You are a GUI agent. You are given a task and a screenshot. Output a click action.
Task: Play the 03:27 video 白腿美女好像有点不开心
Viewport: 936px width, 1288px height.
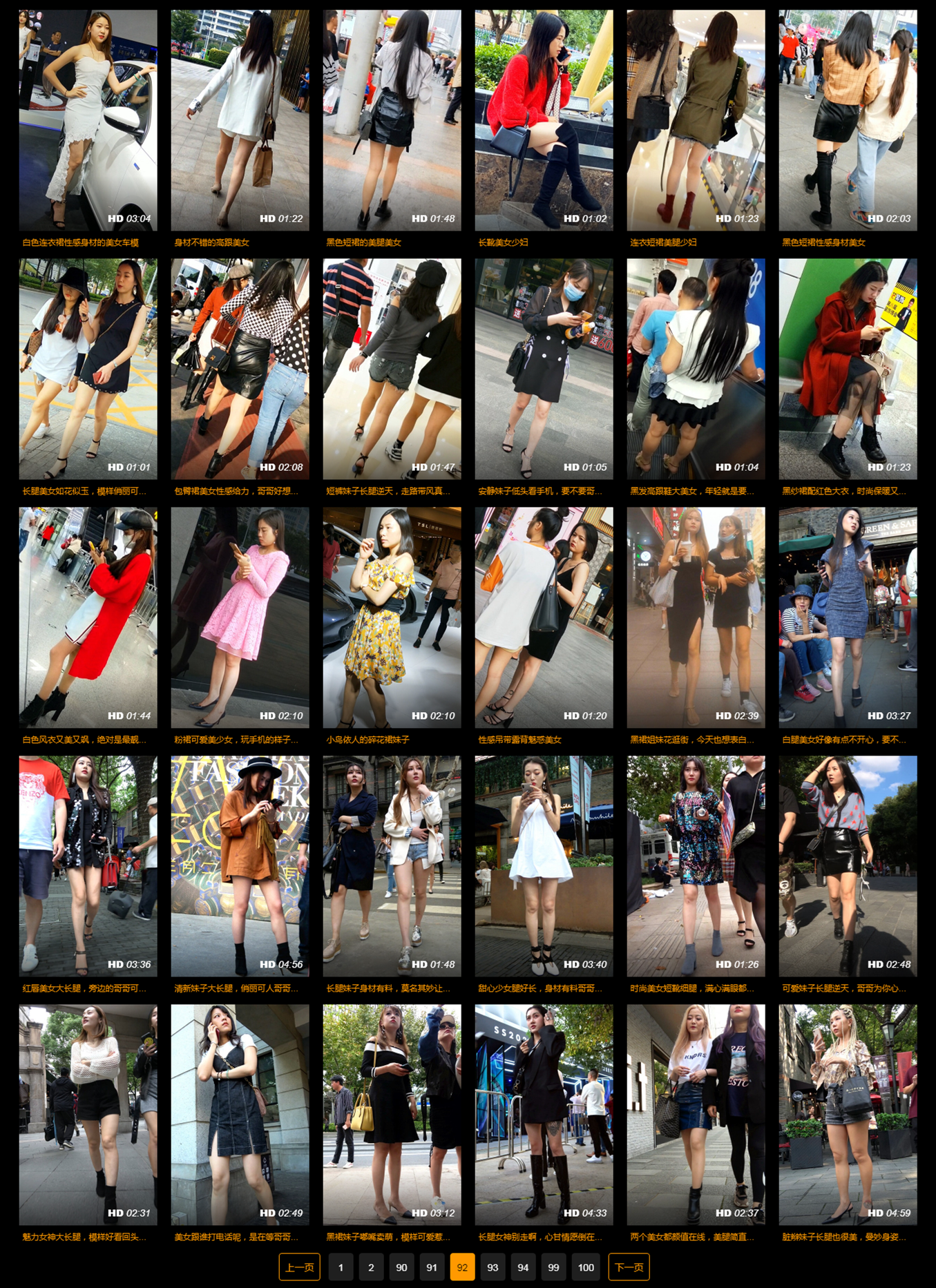coord(848,617)
